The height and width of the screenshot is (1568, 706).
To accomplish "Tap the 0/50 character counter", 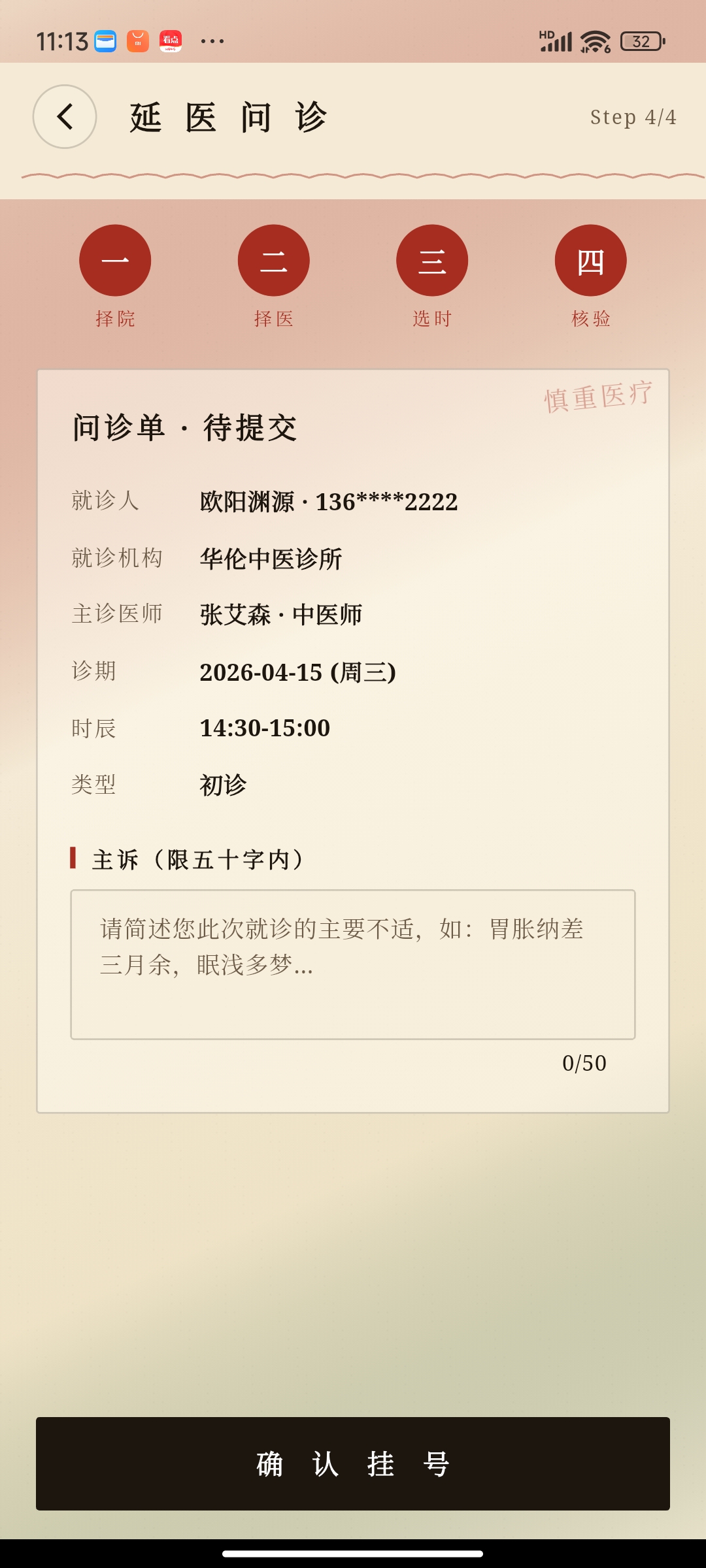I will (584, 1062).
